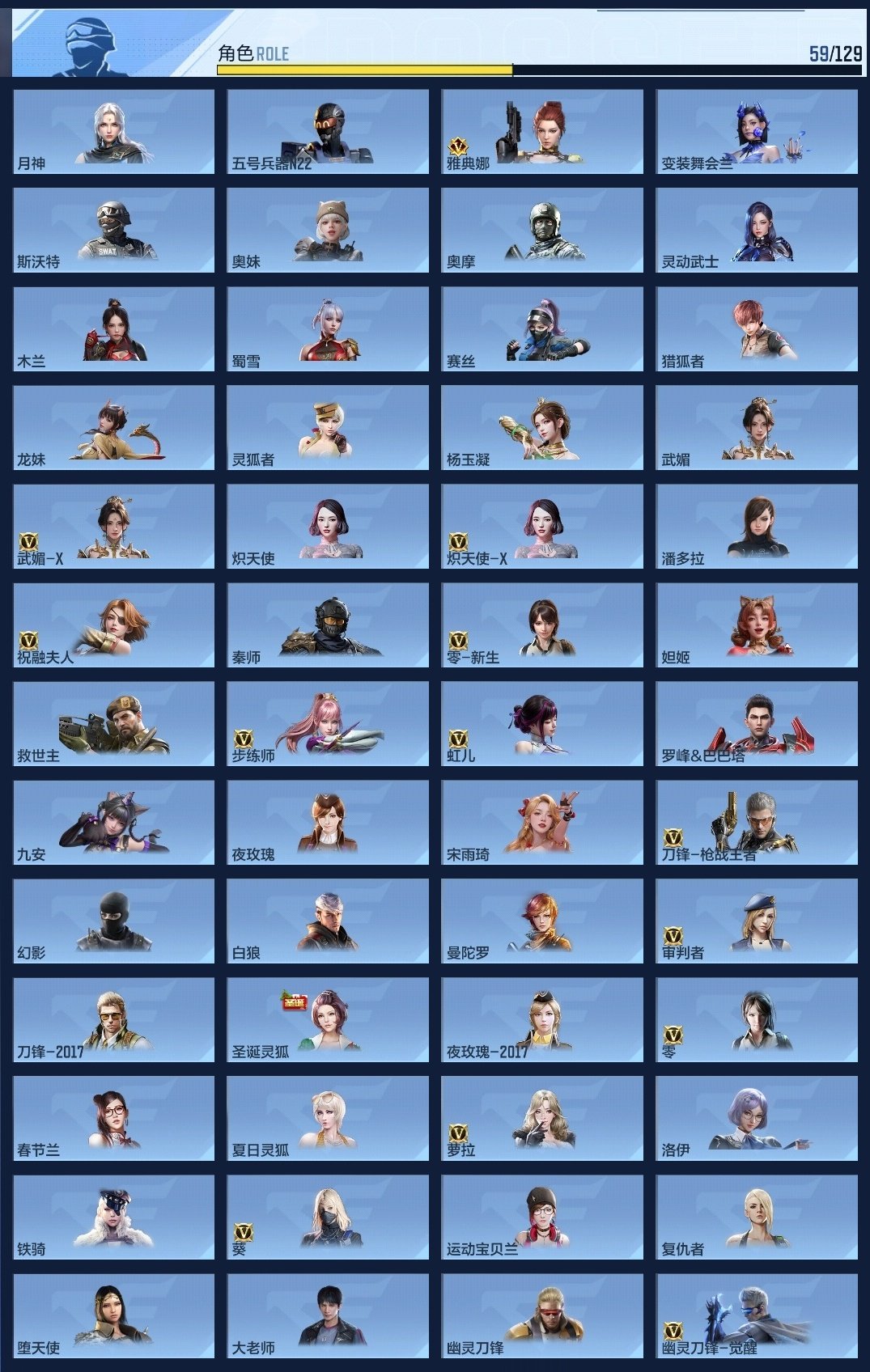870x1372 pixels.
Task: Open the 大老师 role card
Action: pos(328,1316)
